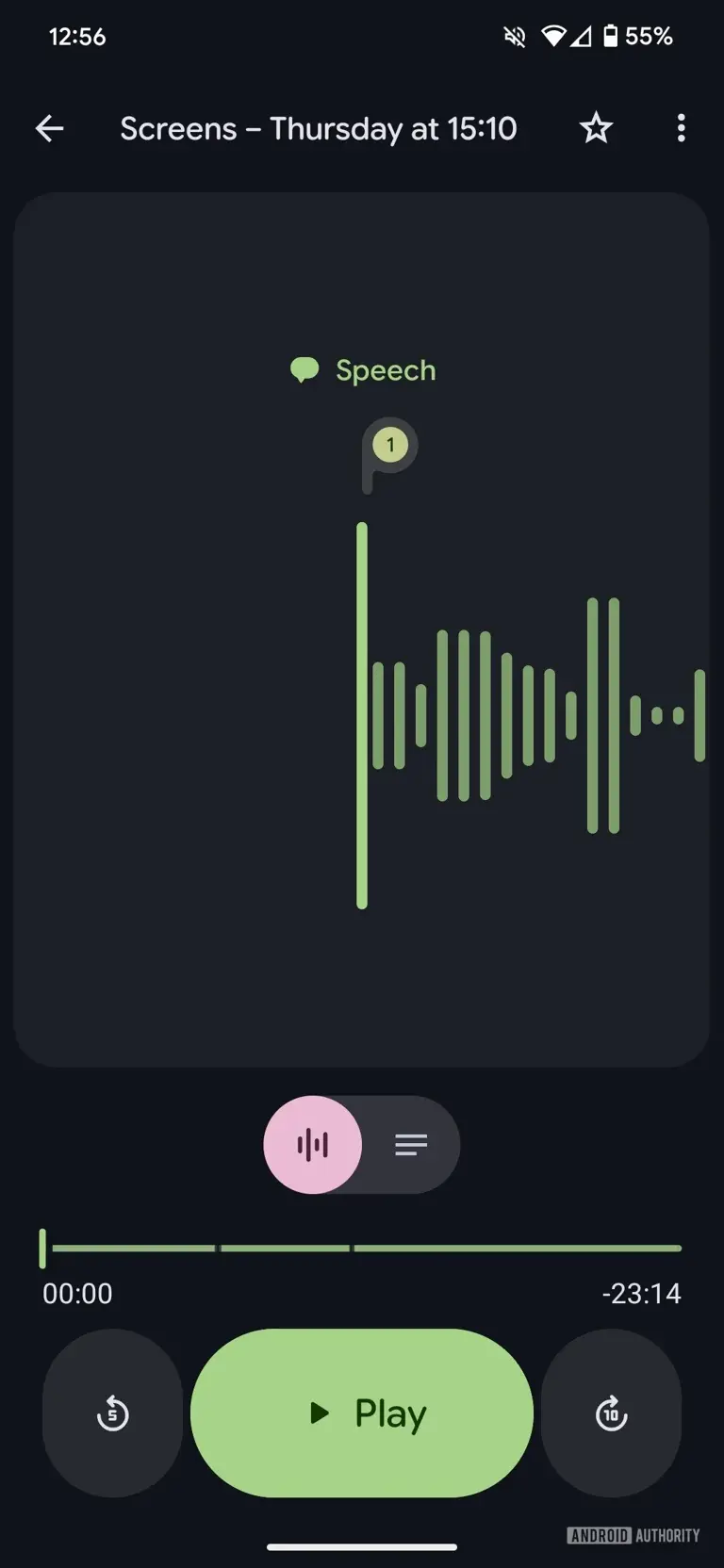Tap the forward 10 seconds control
This screenshot has width=724, height=1568.
coord(611,1413)
